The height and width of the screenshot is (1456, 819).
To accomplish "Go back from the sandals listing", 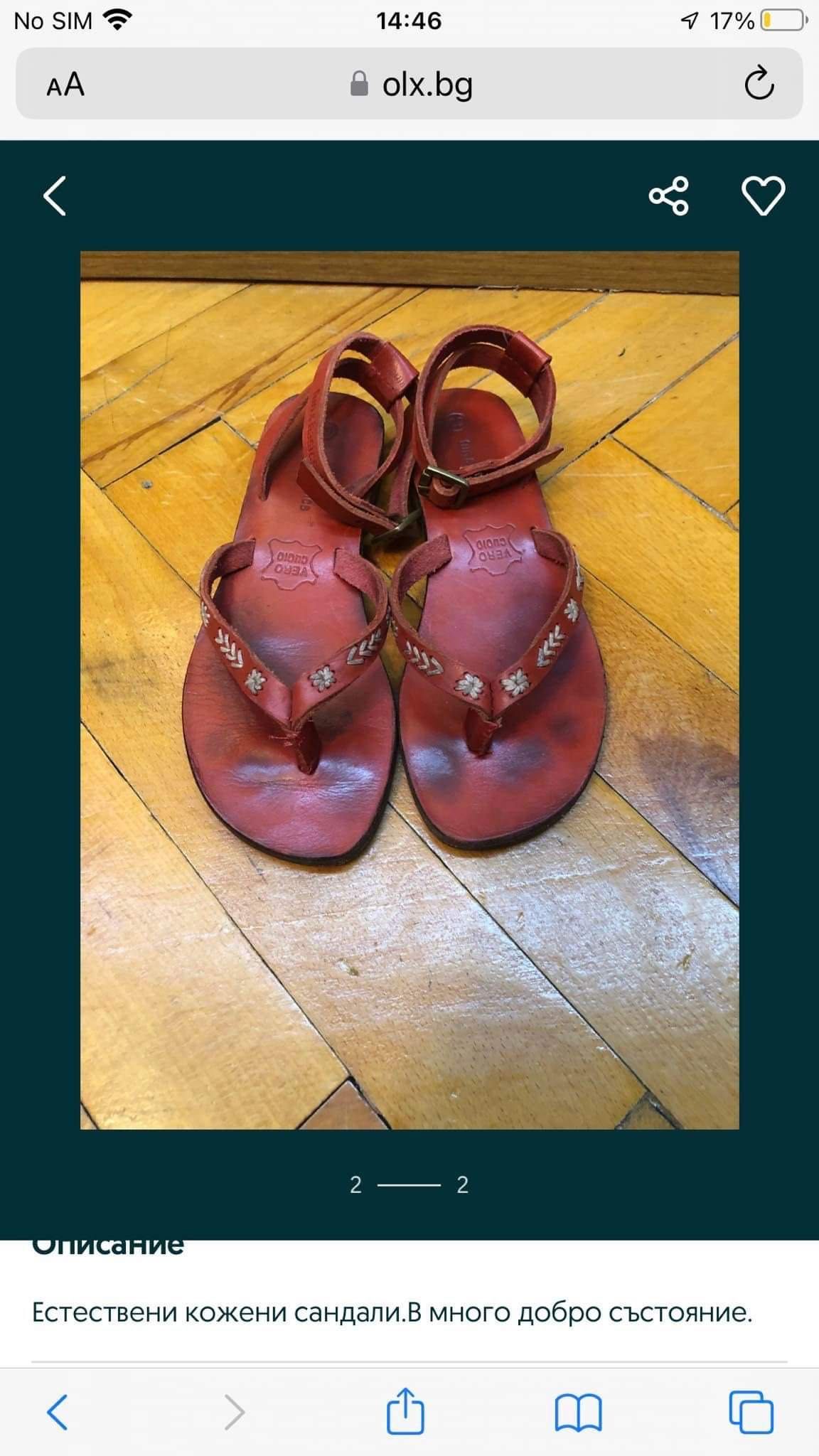I will (55, 196).
